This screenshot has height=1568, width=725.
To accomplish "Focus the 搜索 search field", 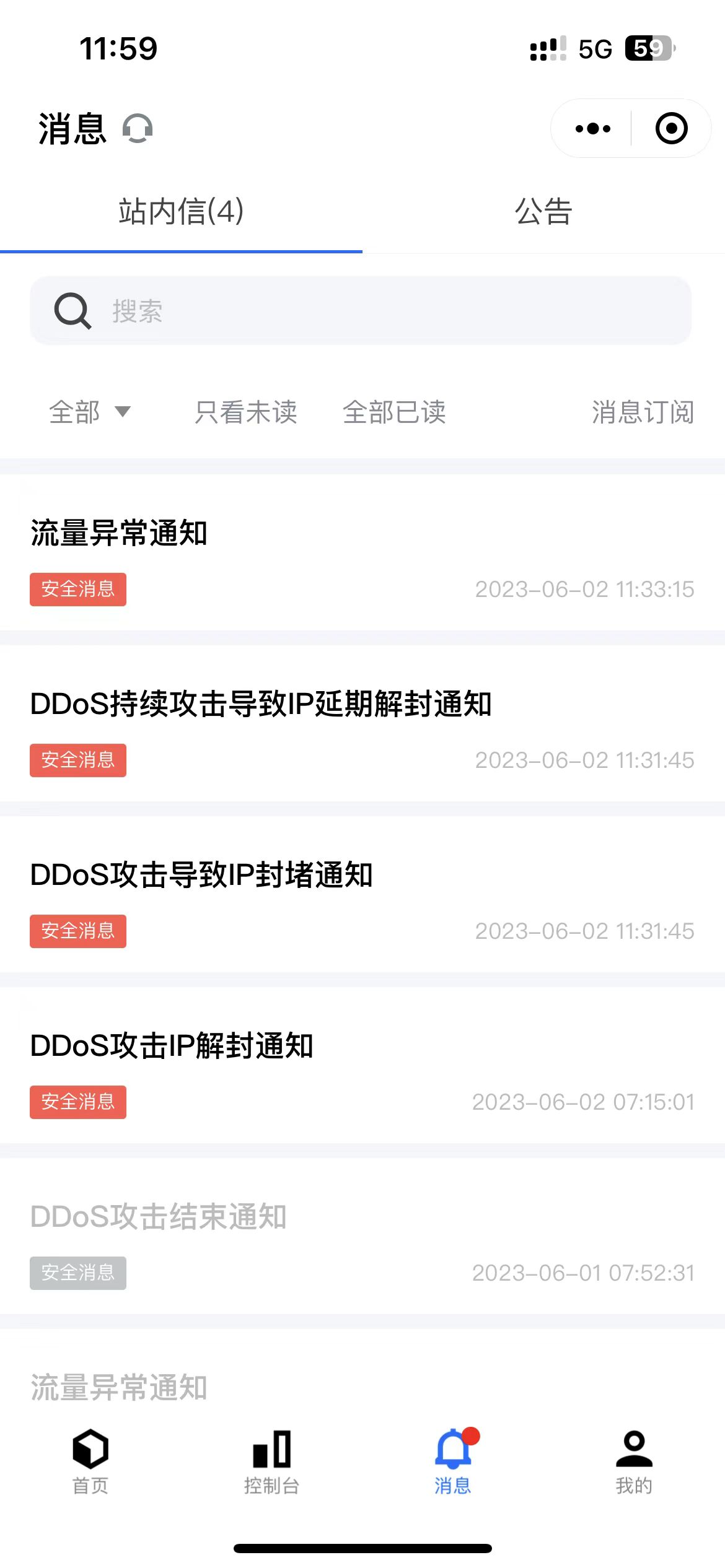I will pyautogui.click(x=361, y=310).
